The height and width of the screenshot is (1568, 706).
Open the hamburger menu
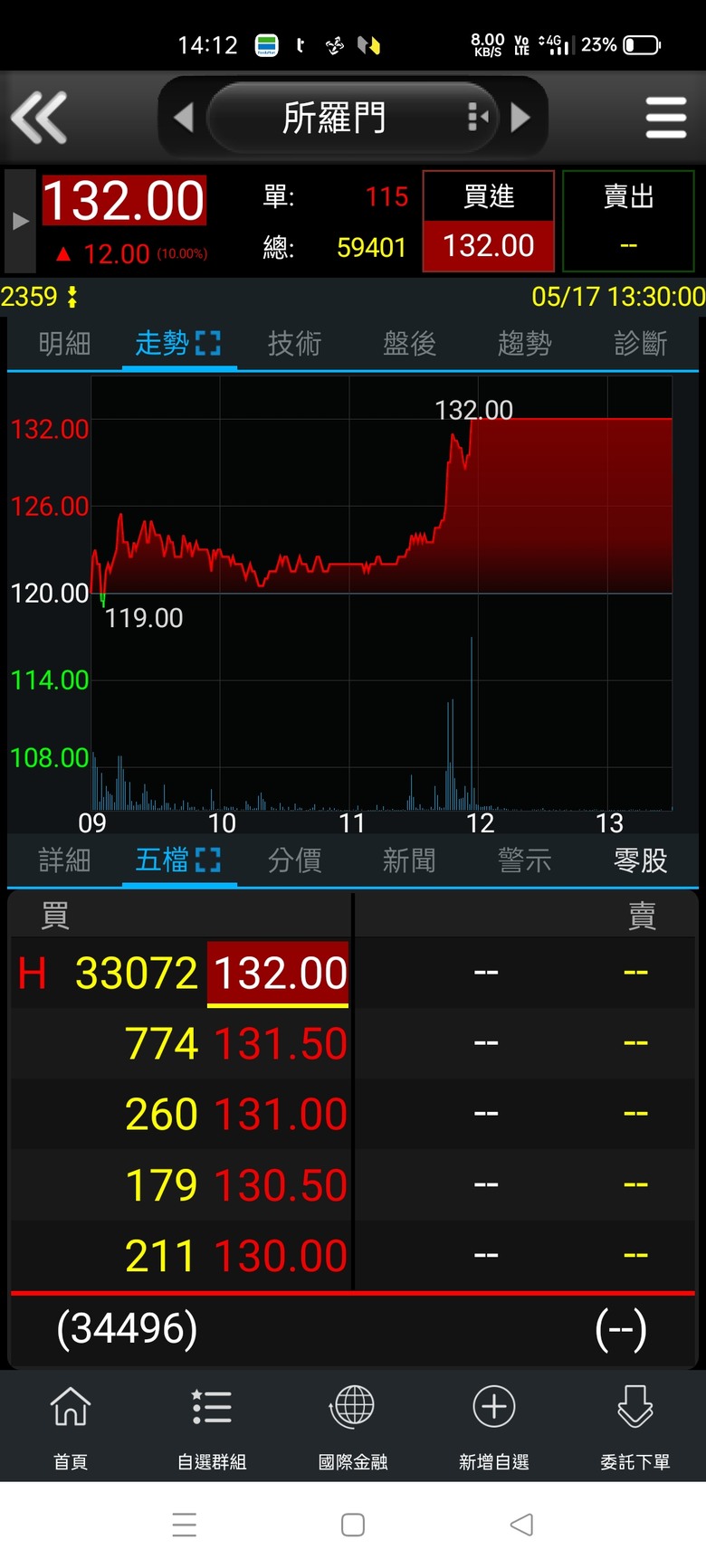pos(666,118)
